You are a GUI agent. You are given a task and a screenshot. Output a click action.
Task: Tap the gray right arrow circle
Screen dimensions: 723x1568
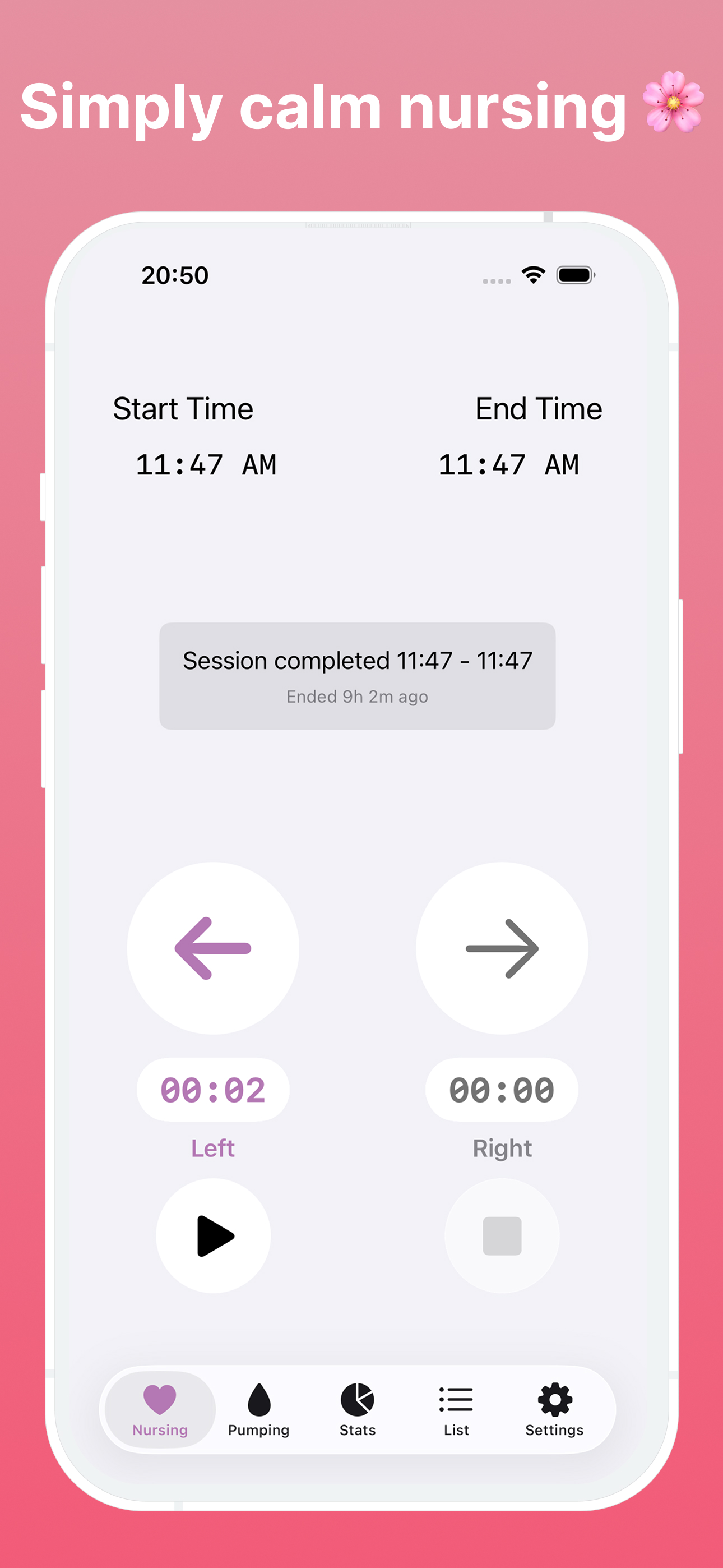501,948
